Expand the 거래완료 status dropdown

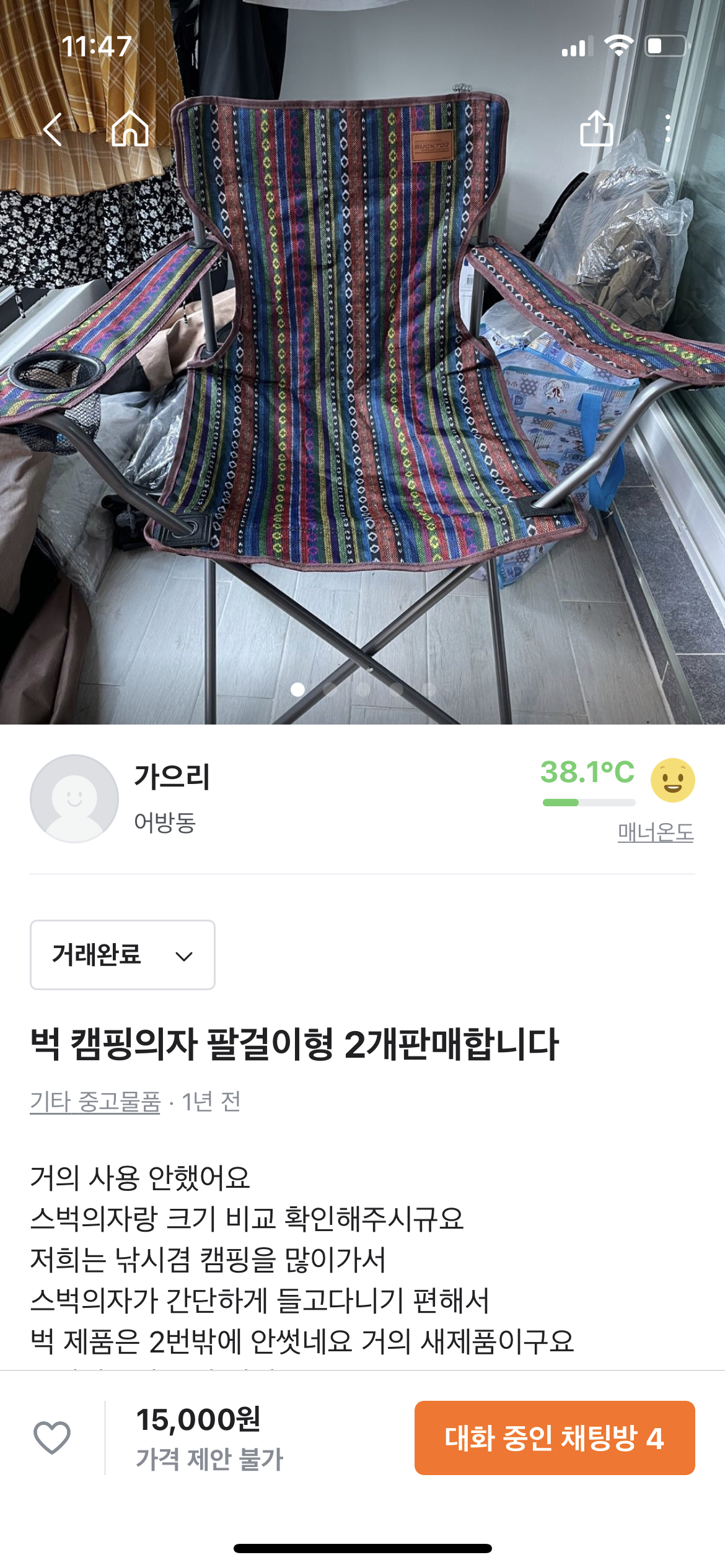(123, 955)
